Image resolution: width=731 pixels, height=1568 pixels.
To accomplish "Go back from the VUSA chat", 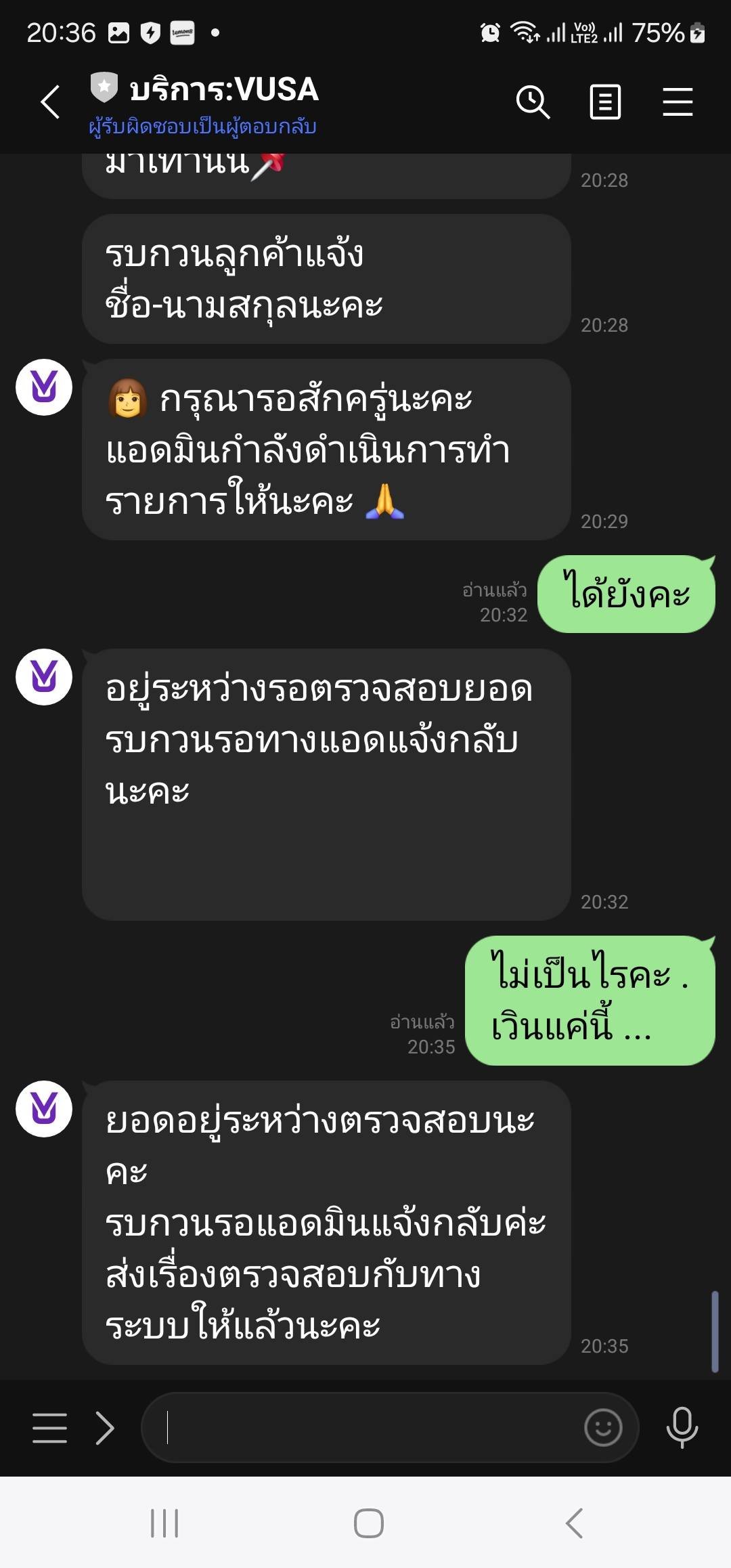I will (51, 102).
